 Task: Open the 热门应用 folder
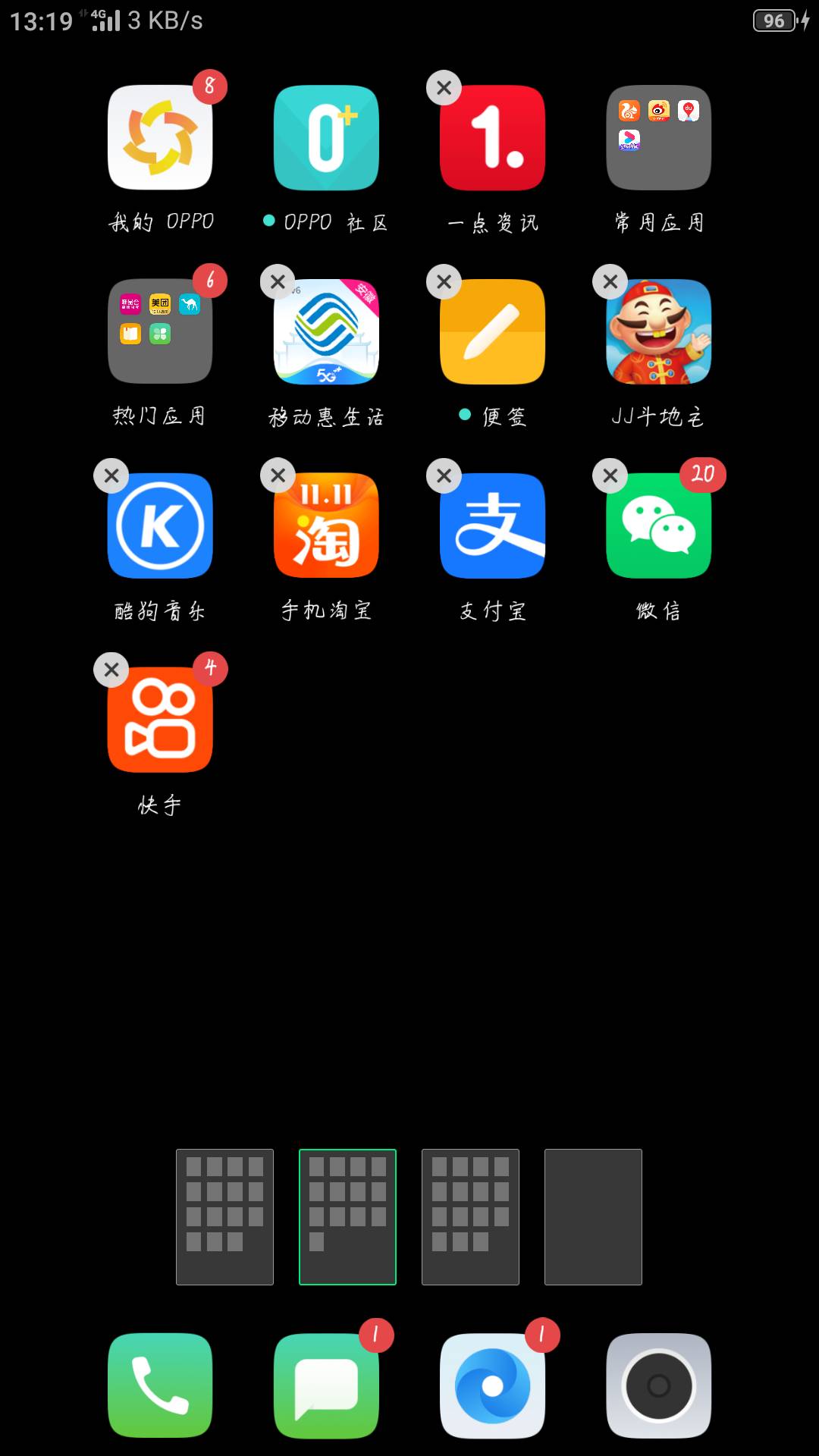[160, 331]
